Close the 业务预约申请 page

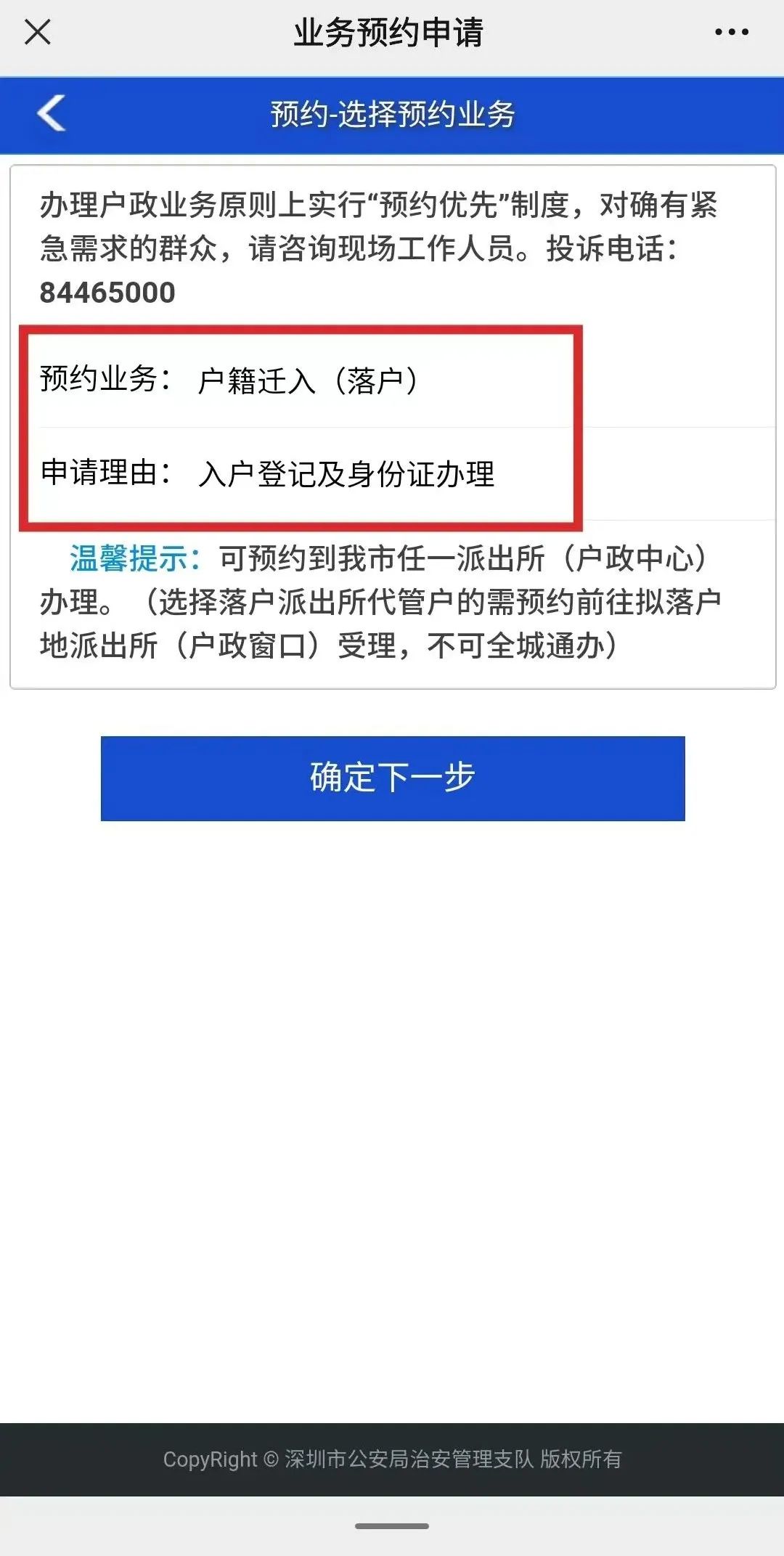coord(38,32)
